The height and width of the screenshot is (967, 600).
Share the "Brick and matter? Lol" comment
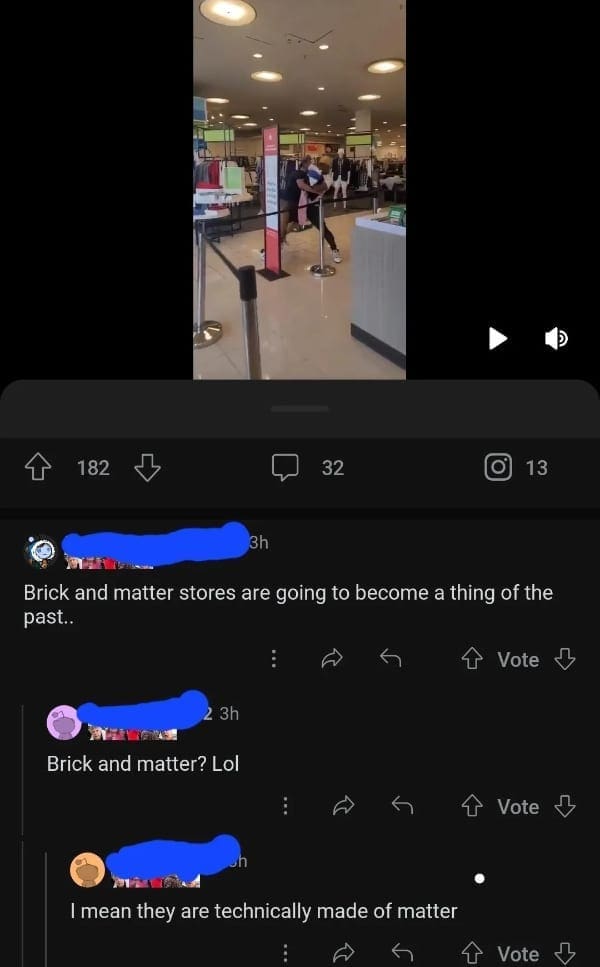pos(344,806)
